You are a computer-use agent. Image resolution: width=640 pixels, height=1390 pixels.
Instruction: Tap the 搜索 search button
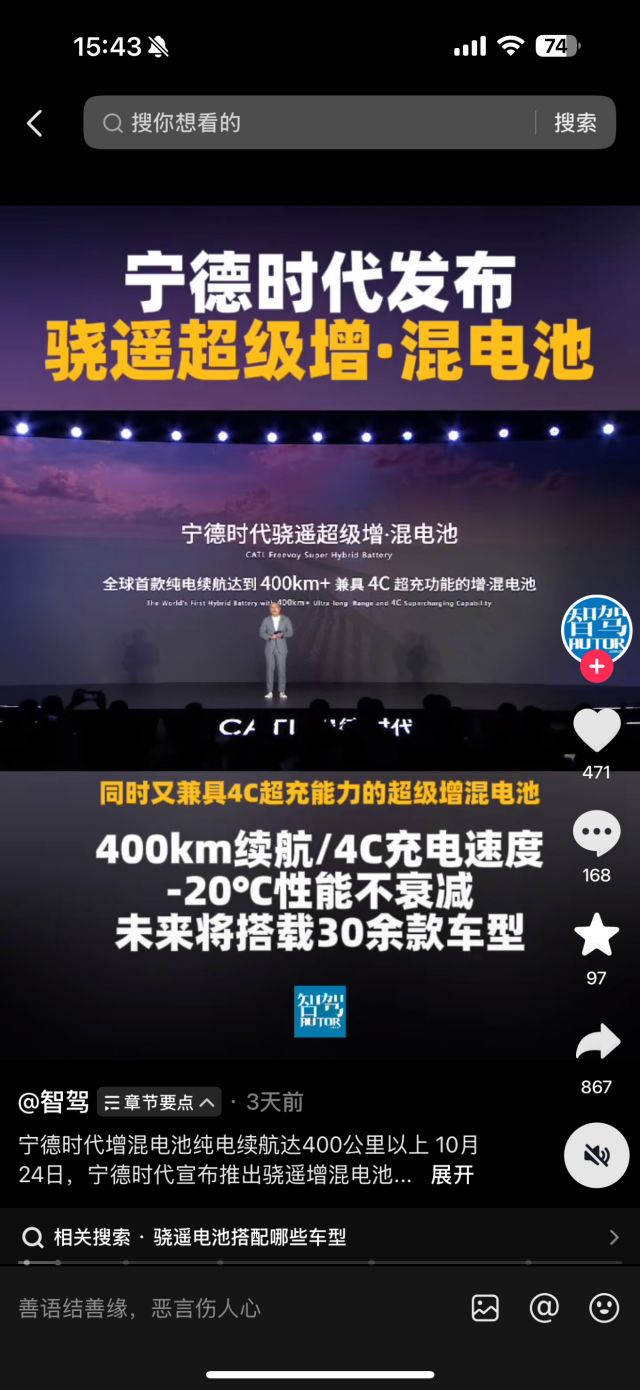pyautogui.click(x=575, y=123)
